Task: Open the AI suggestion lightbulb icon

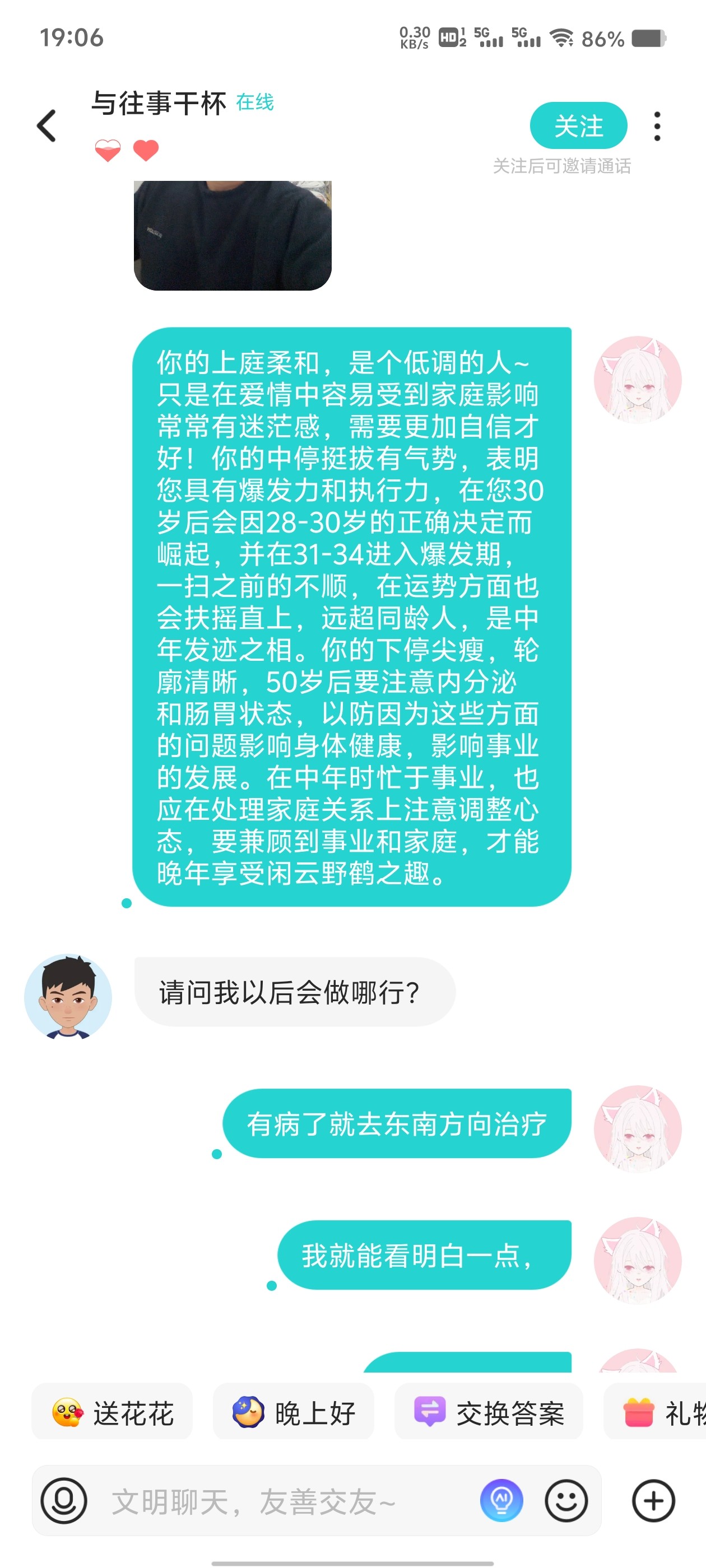Action: 501,1501
